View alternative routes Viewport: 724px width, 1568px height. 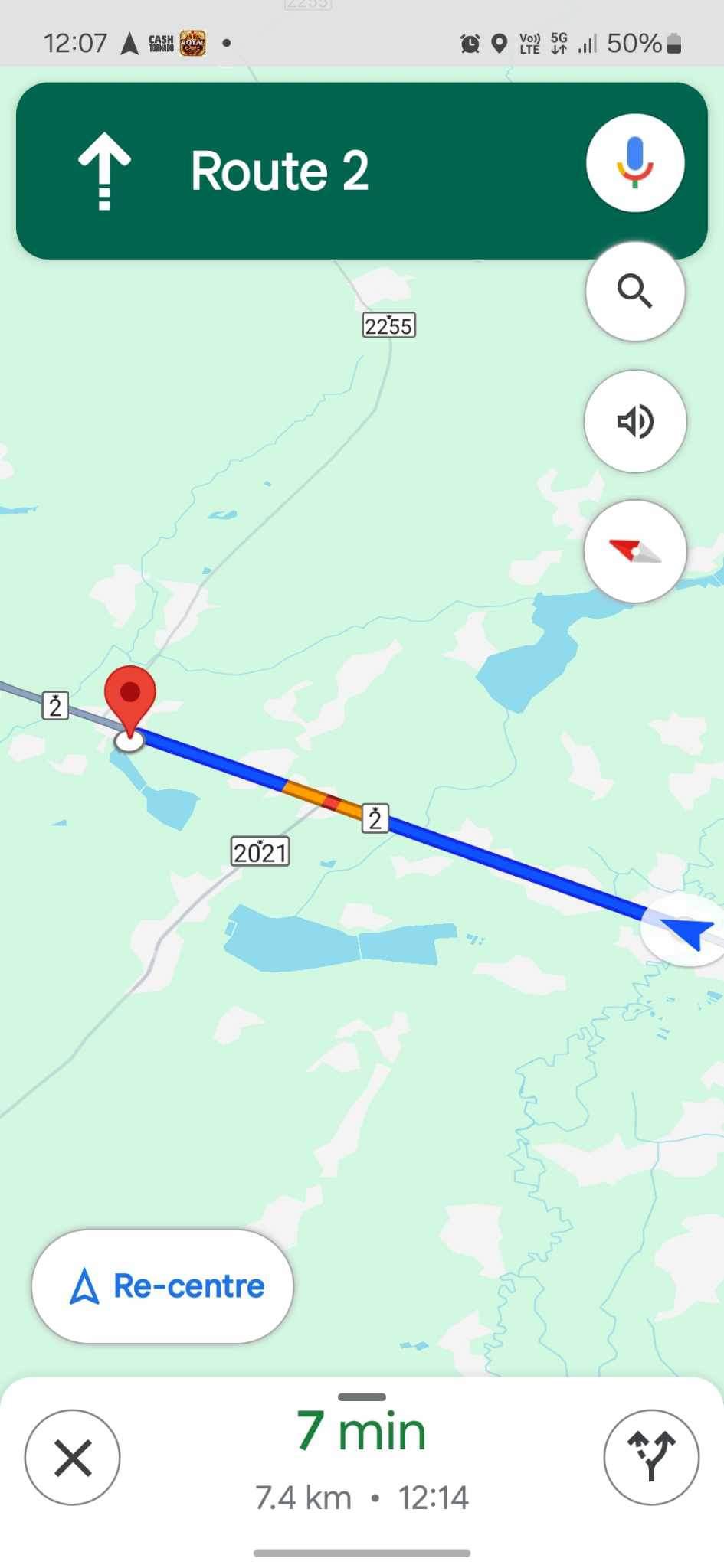pos(651,1457)
